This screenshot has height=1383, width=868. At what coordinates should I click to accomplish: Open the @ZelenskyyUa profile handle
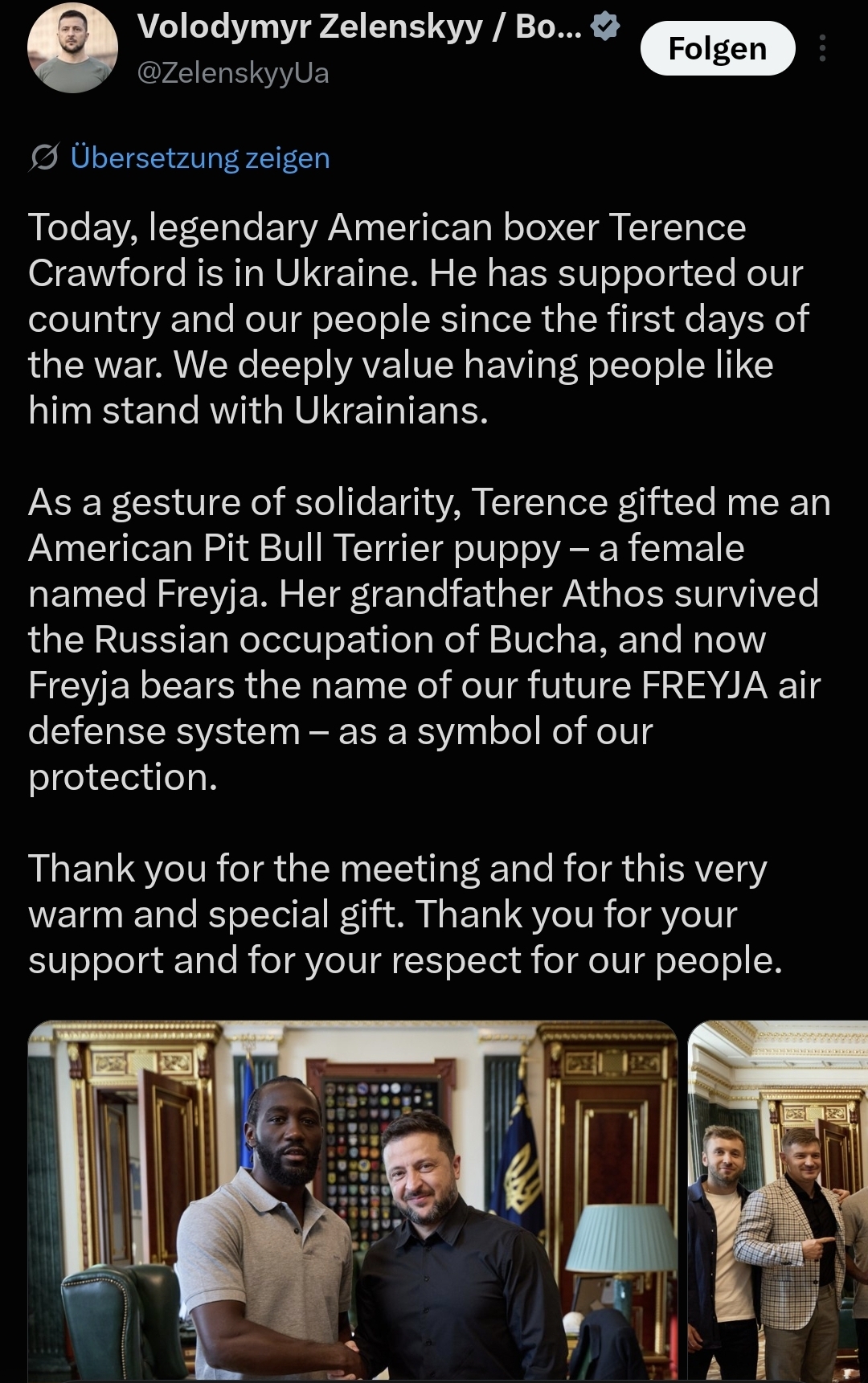233,73
